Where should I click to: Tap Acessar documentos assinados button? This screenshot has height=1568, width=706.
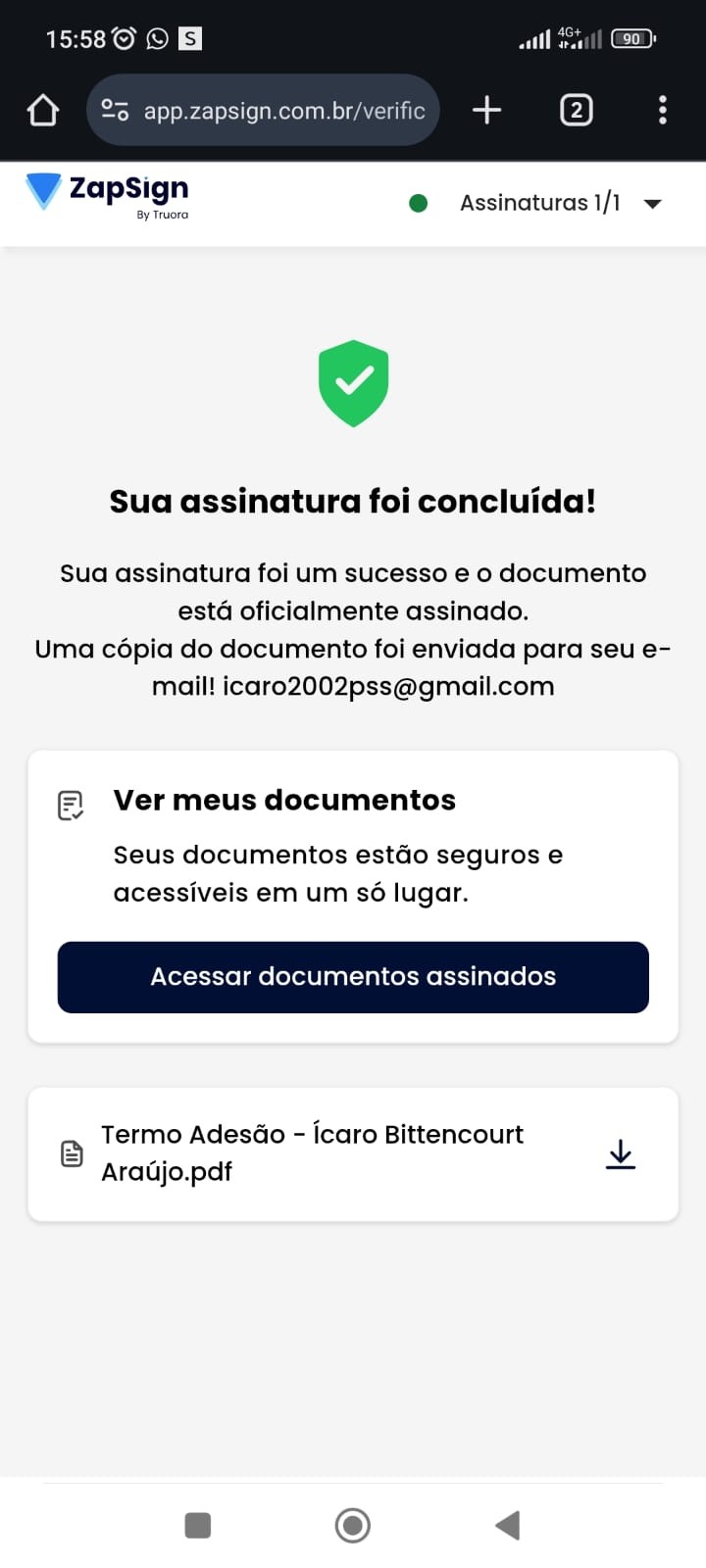tap(353, 977)
